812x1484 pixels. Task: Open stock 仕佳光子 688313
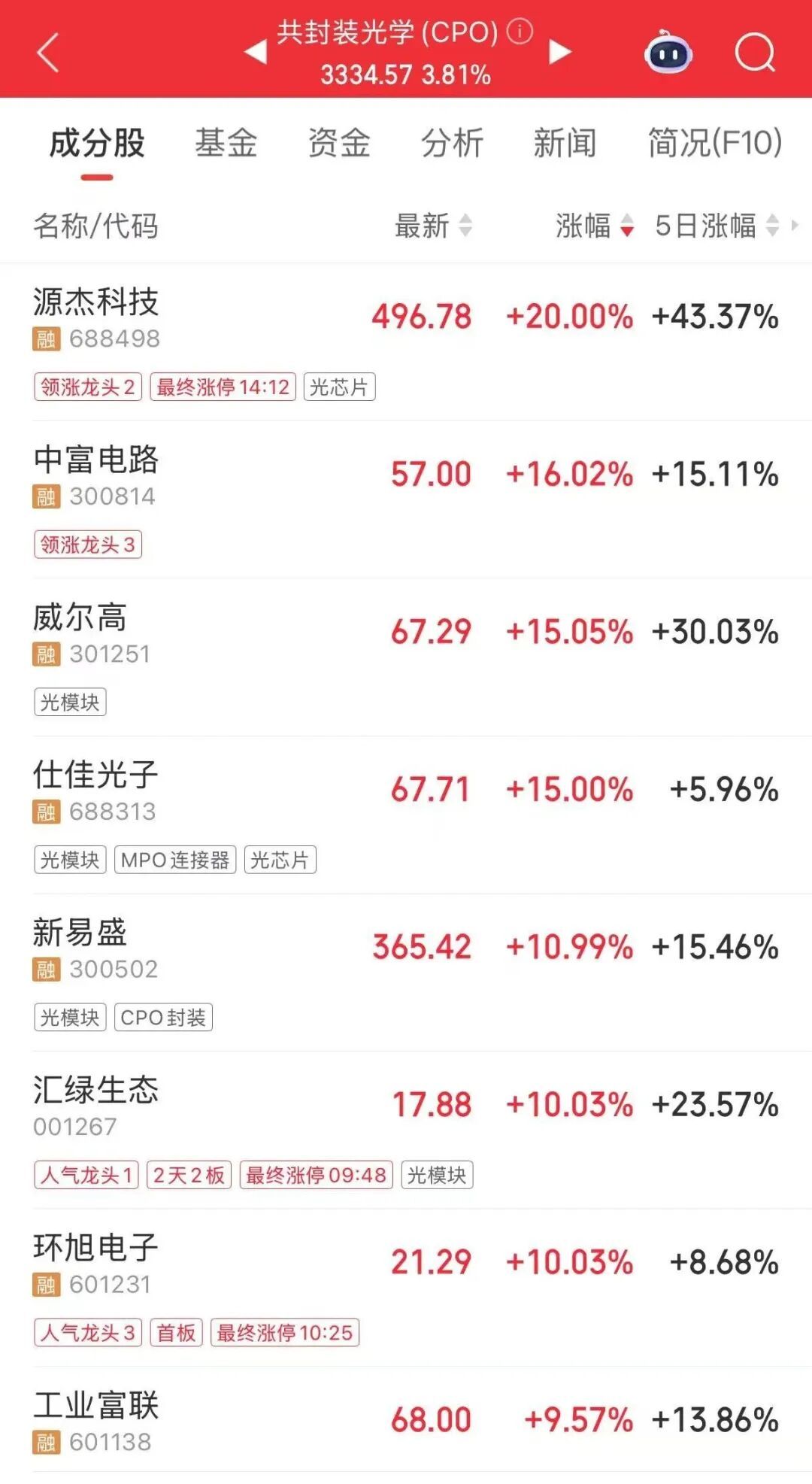pyautogui.click(x=96, y=791)
